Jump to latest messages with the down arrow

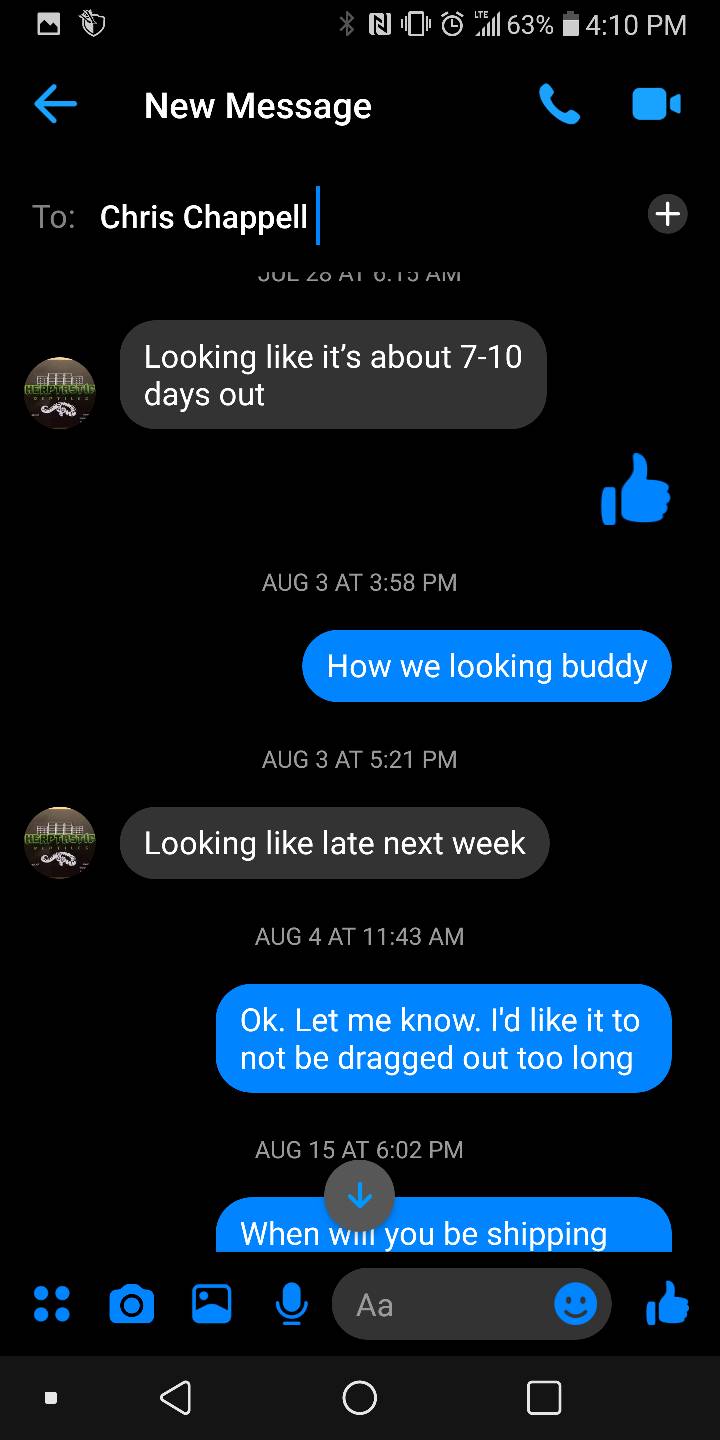360,1195
